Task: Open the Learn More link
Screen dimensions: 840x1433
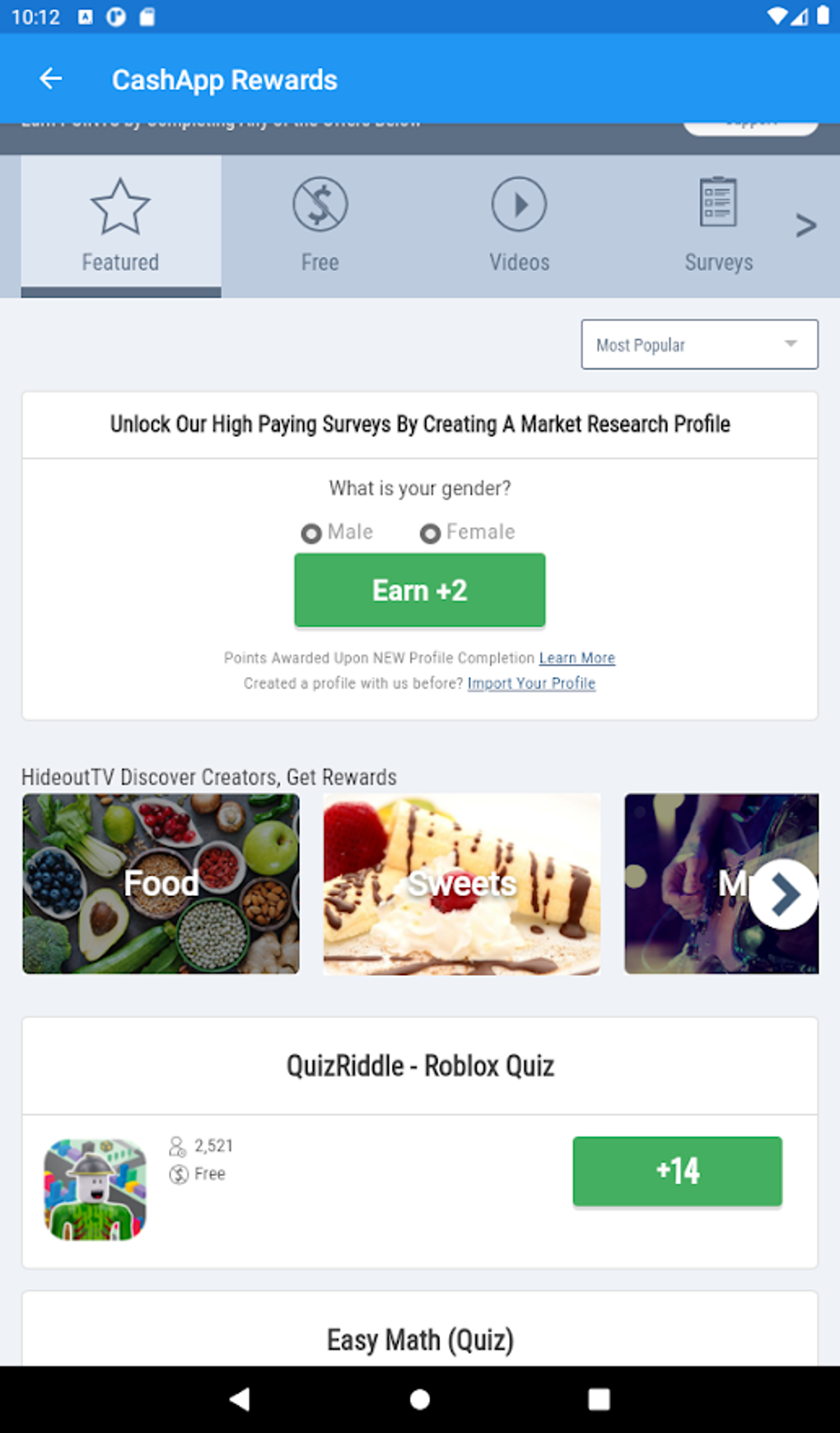Action: [x=576, y=658]
